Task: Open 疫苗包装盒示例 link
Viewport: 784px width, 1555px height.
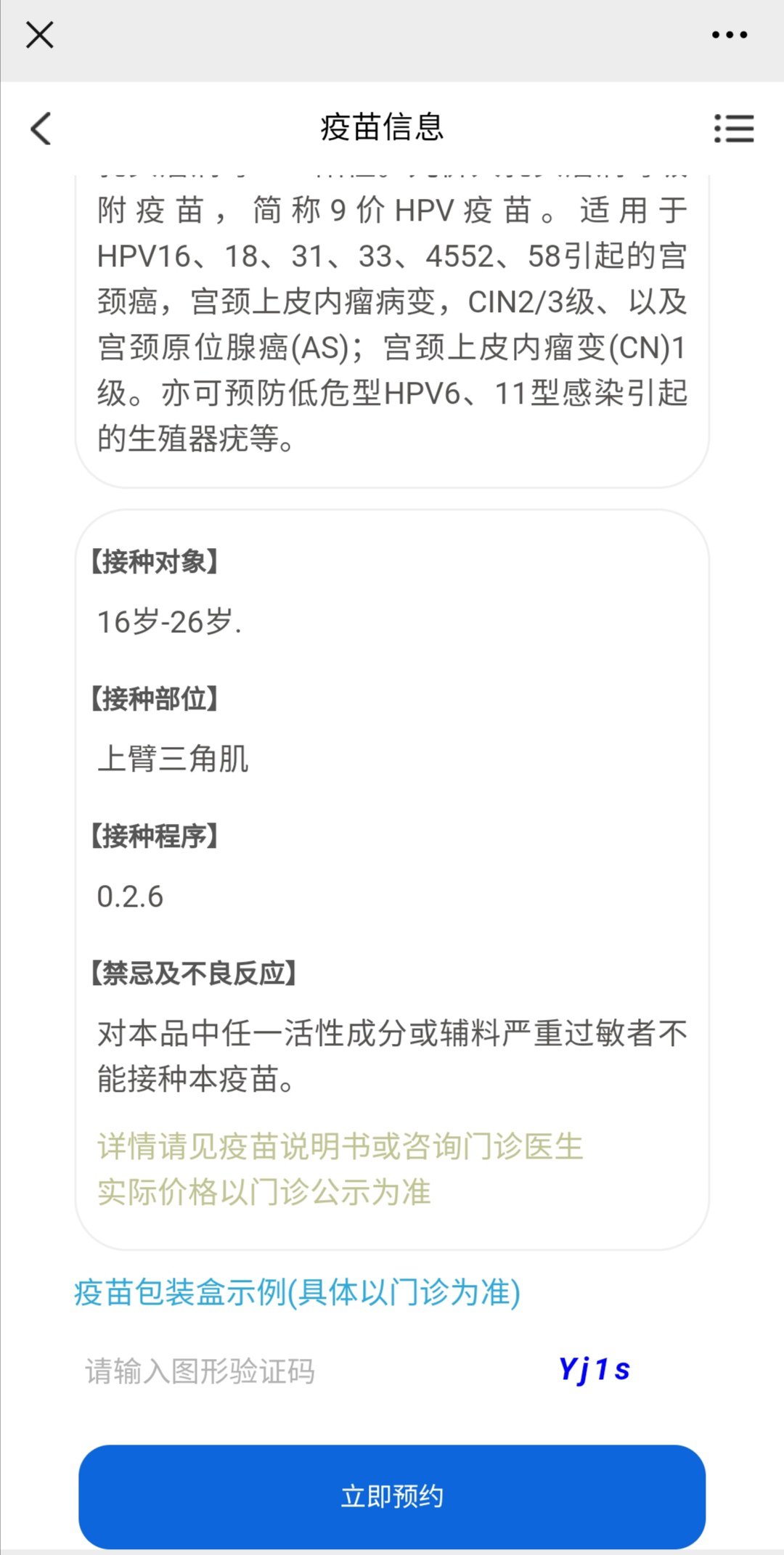Action: click(x=297, y=1293)
